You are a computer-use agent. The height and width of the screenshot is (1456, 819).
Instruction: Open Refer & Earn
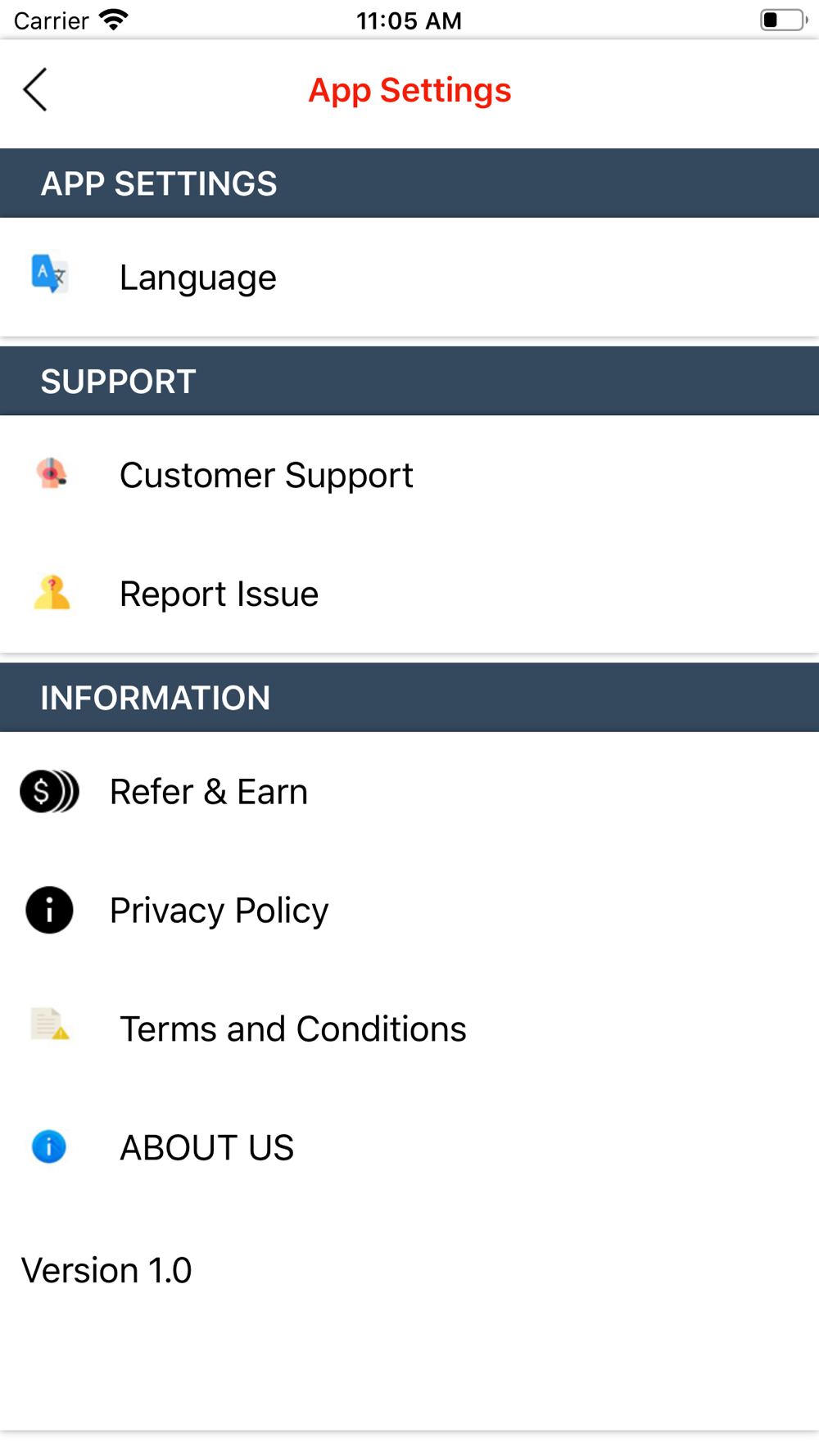pyautogui.click(x=409, y=791)
